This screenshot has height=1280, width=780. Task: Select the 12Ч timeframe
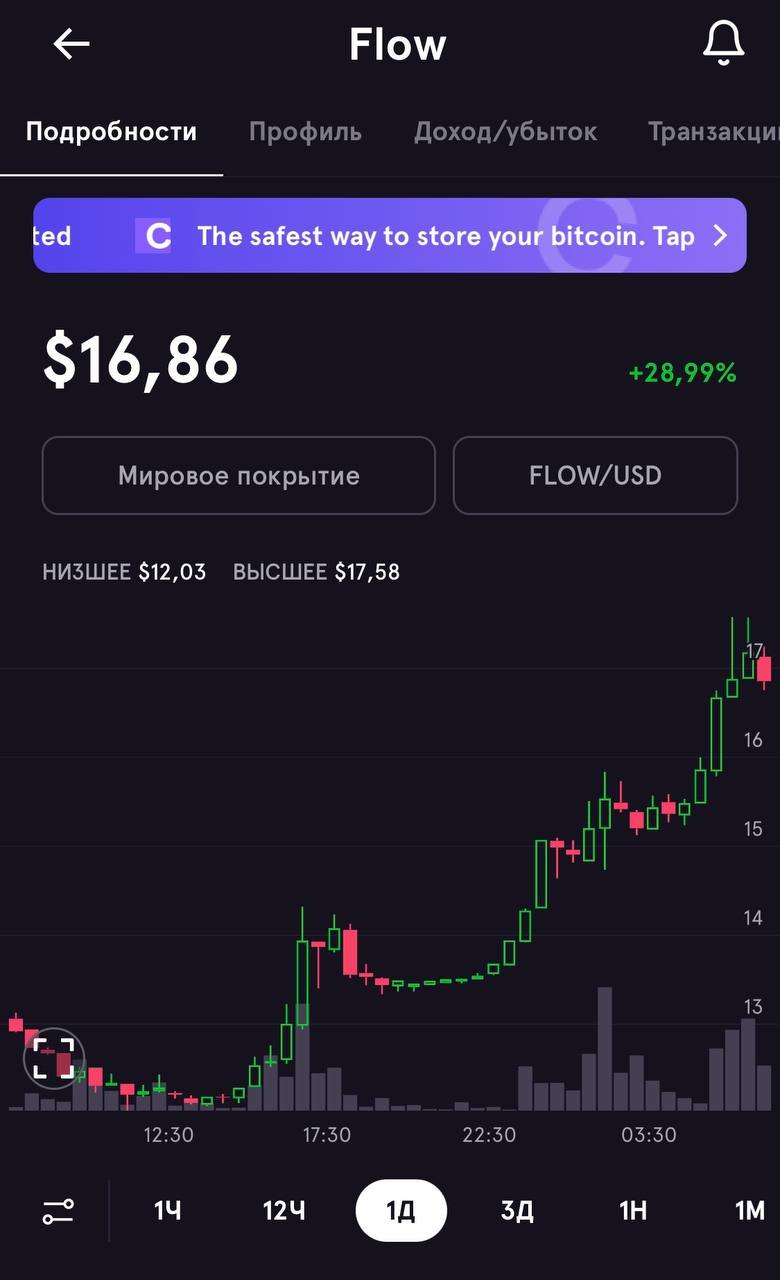point(284,1212)
